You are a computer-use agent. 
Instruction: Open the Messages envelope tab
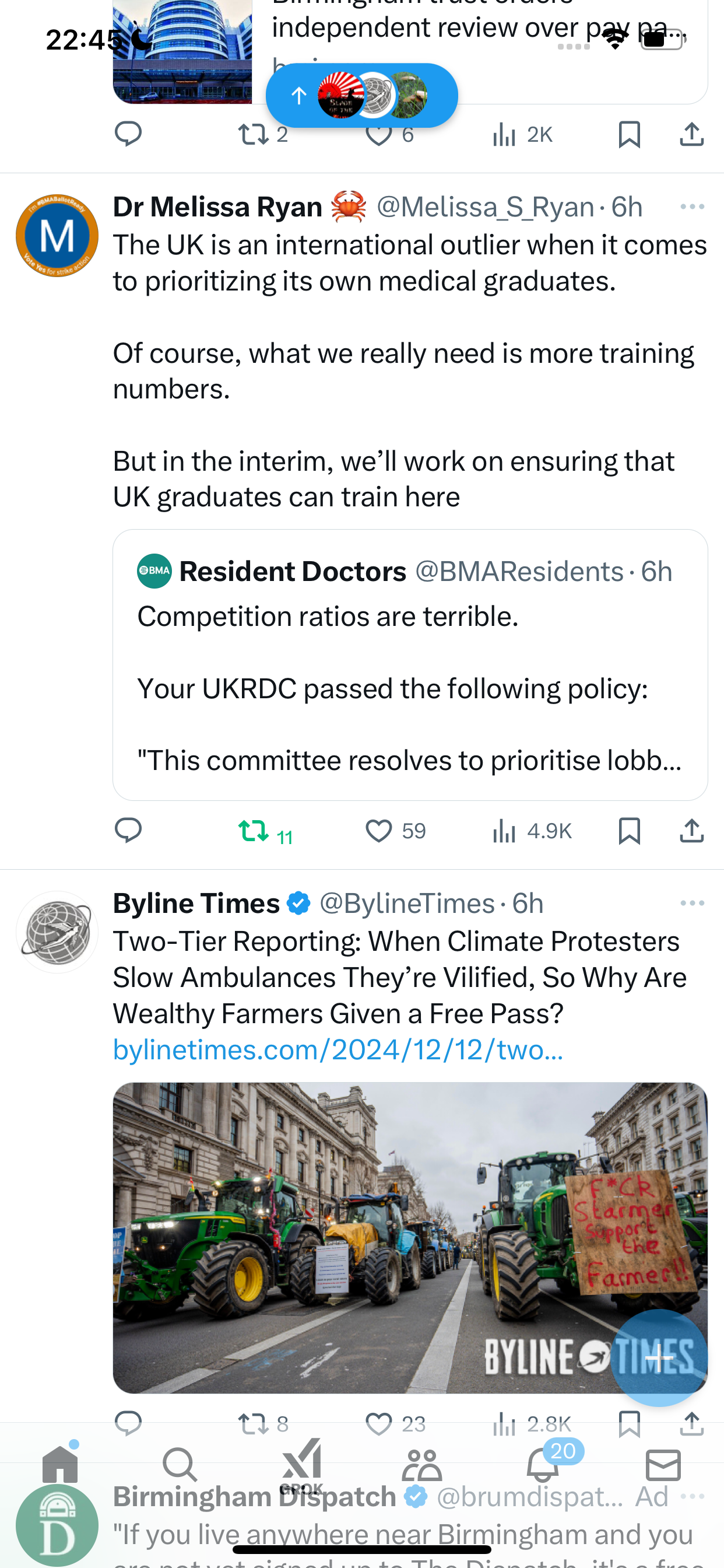coord(663,1465)
